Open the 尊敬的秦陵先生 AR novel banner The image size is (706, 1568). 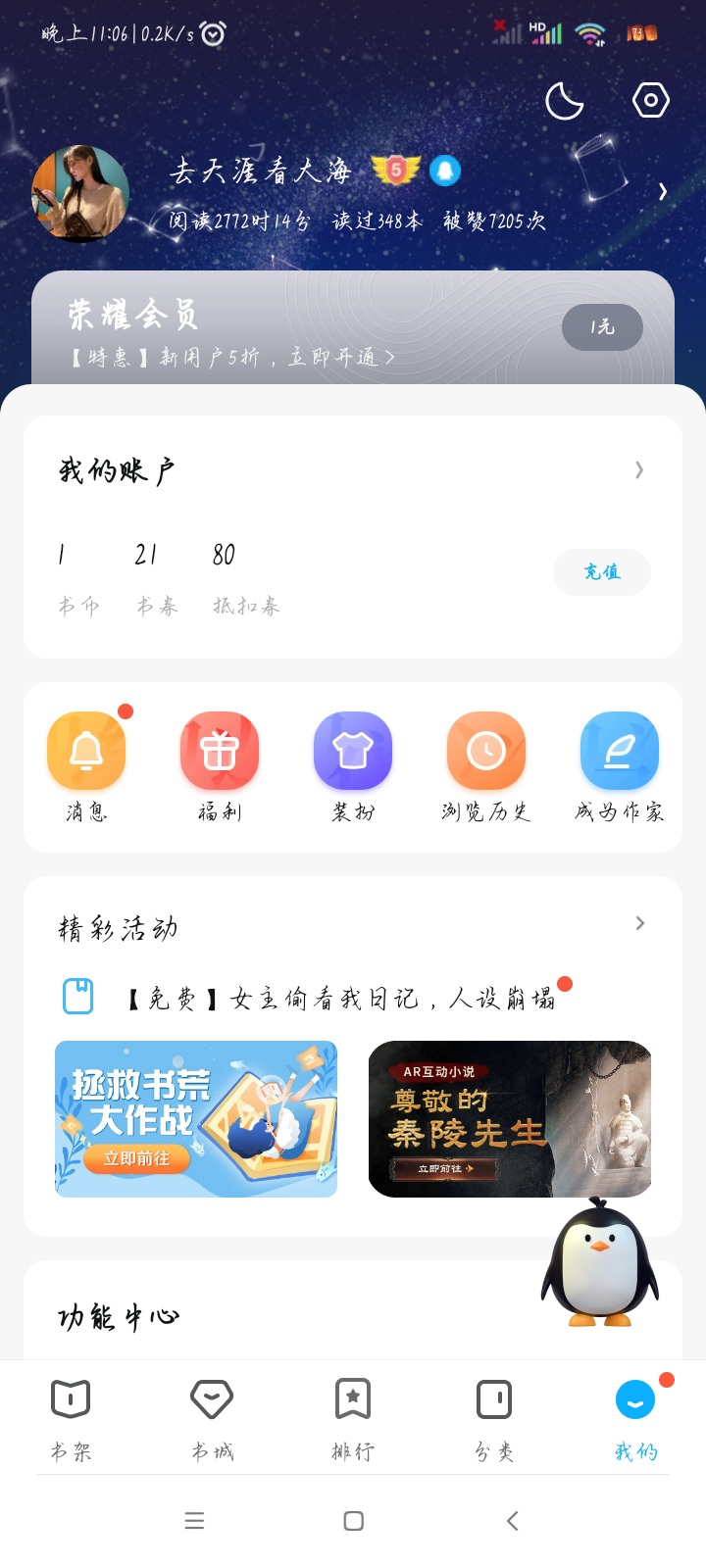(x=510, y=1118)
